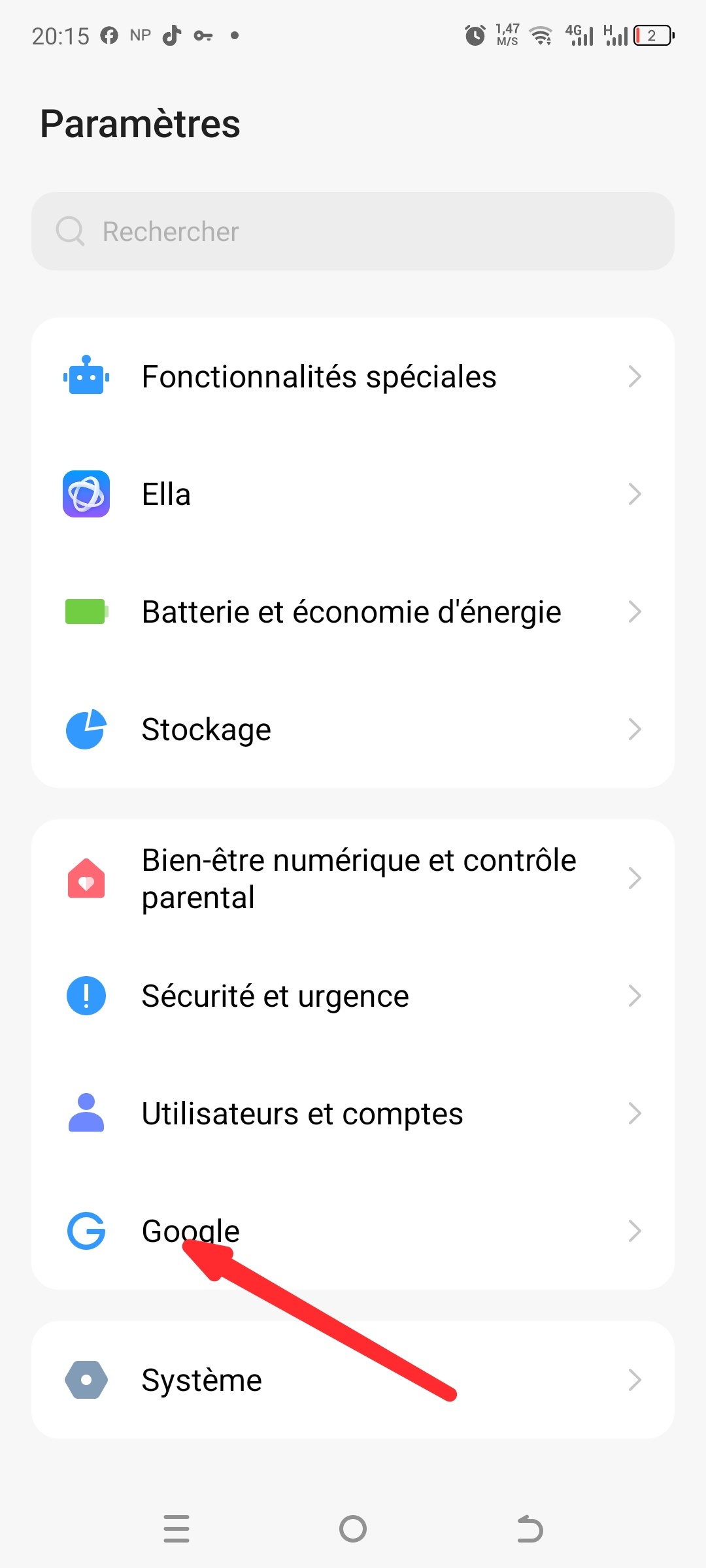Go to the home screen
Image resolution: width=706 pixels, height=1568 pixels.
pyautogui.click(x=353, y=1529)
